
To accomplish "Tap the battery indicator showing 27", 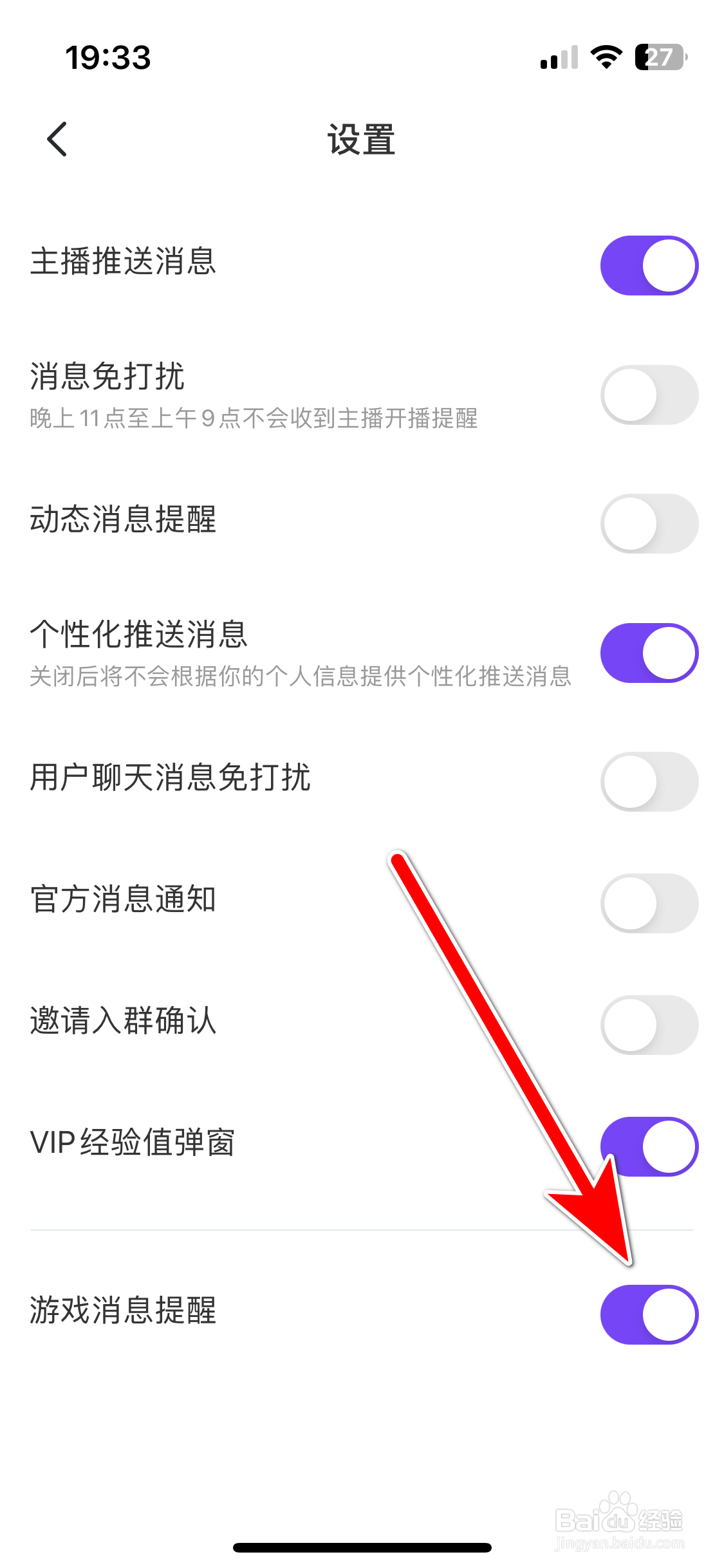I will pos(659,58).
